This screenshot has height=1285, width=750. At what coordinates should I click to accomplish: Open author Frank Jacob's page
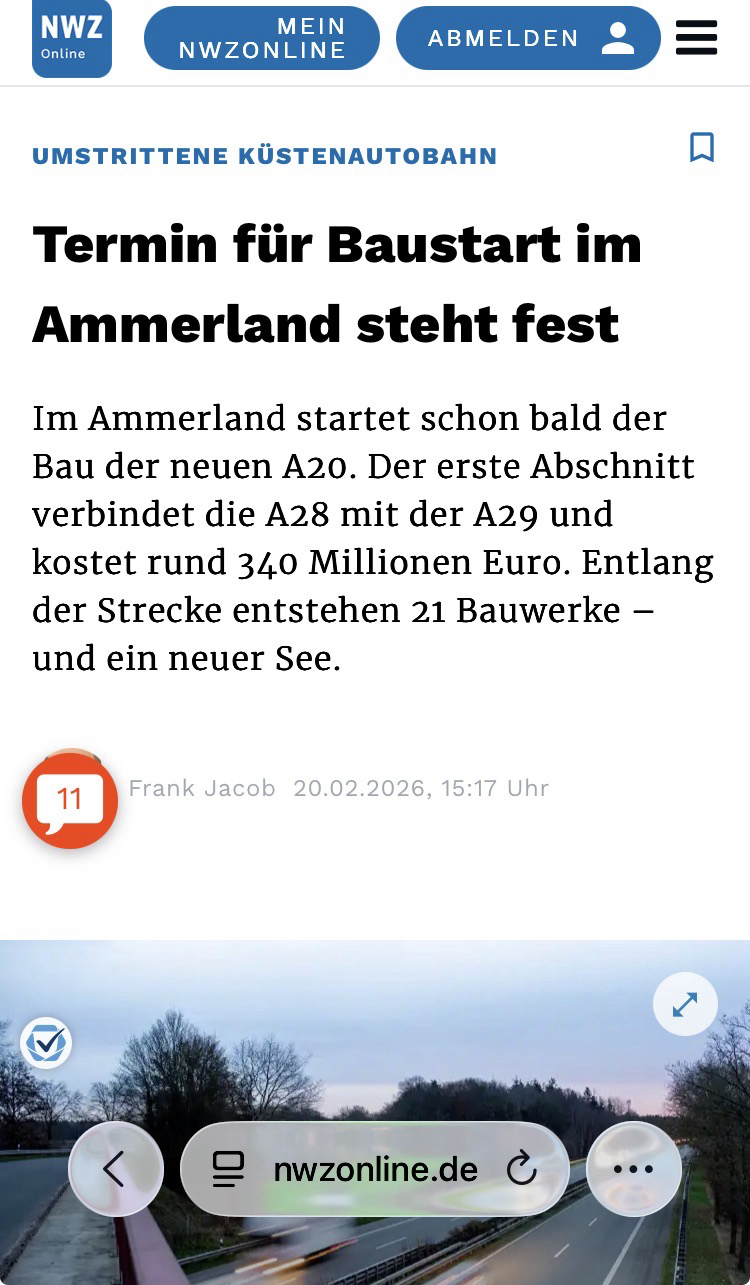[202, 788]
